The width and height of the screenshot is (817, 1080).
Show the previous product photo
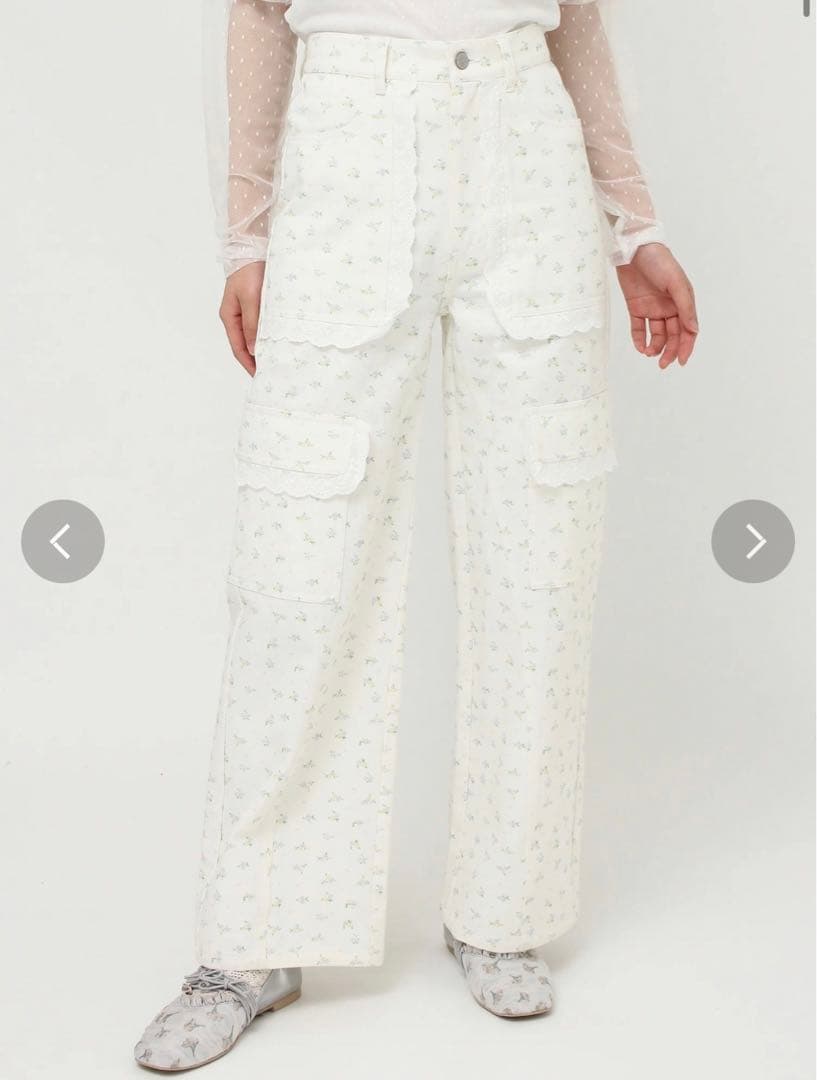62,541
